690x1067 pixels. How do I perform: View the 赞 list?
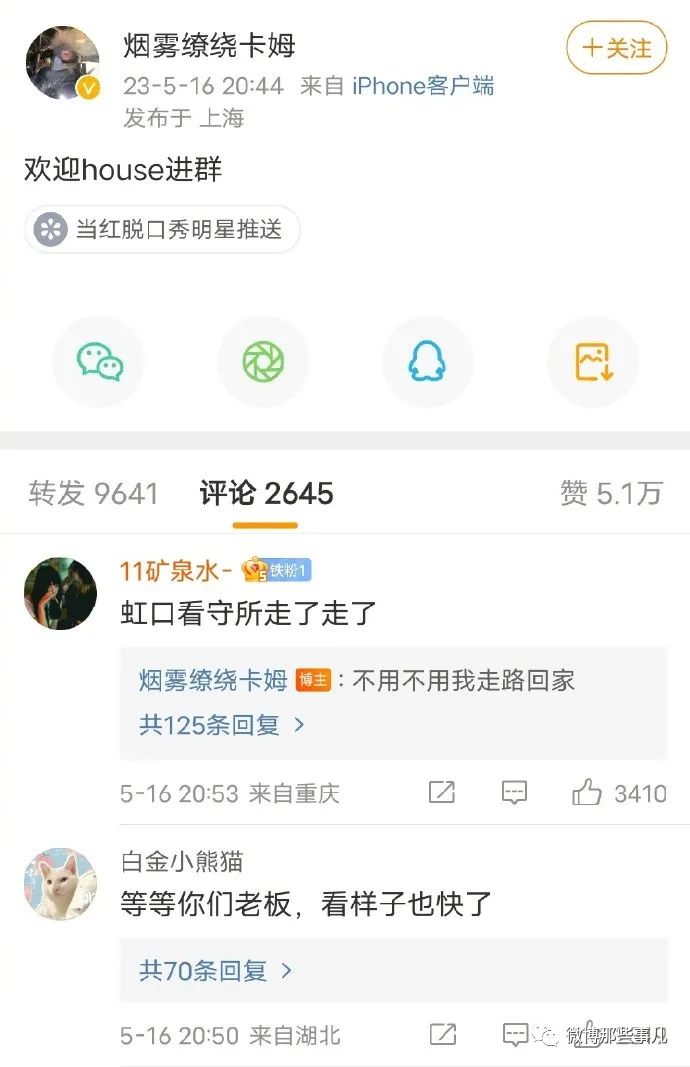(611, 493)
